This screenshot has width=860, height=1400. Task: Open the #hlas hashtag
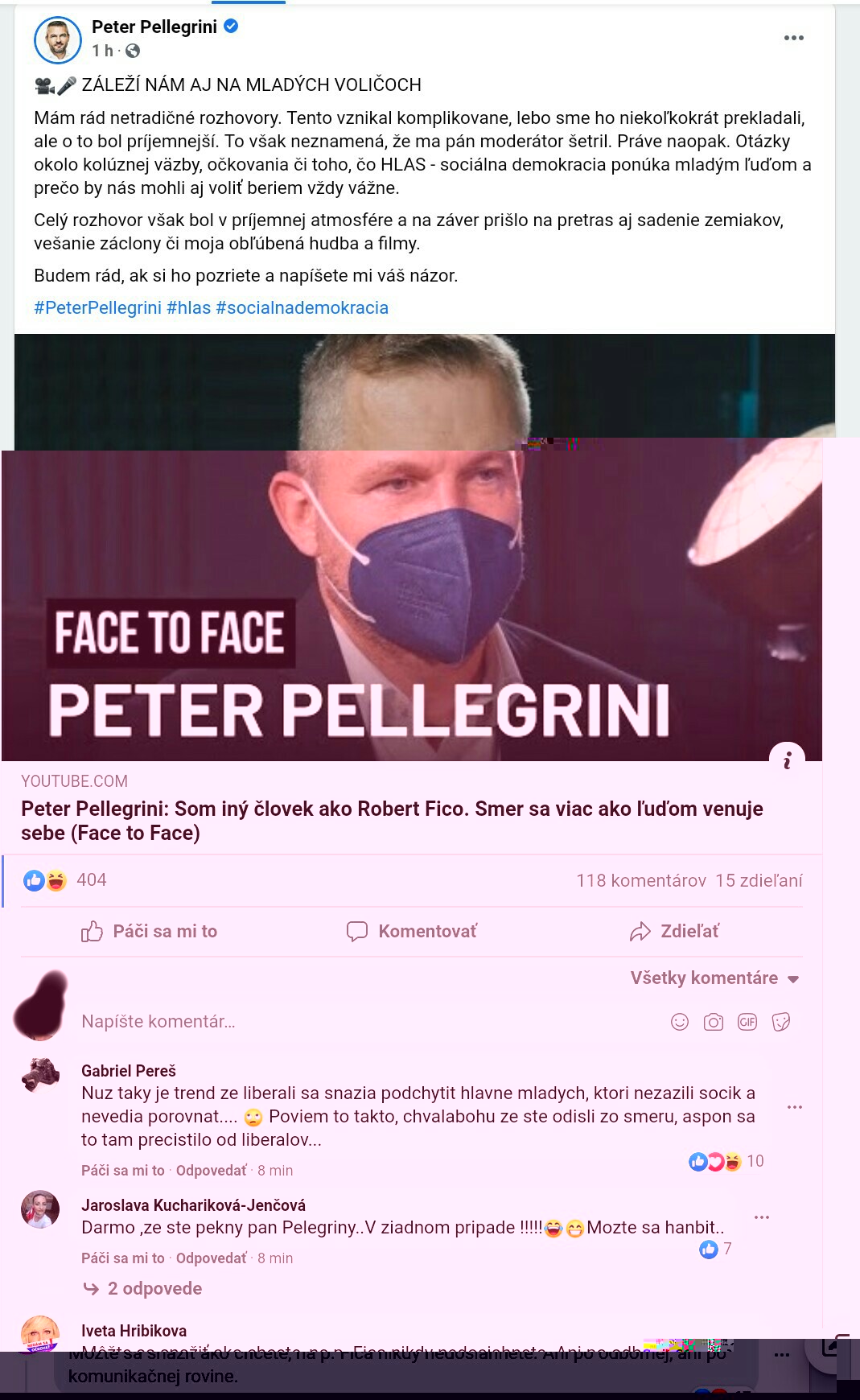[188, 307]
